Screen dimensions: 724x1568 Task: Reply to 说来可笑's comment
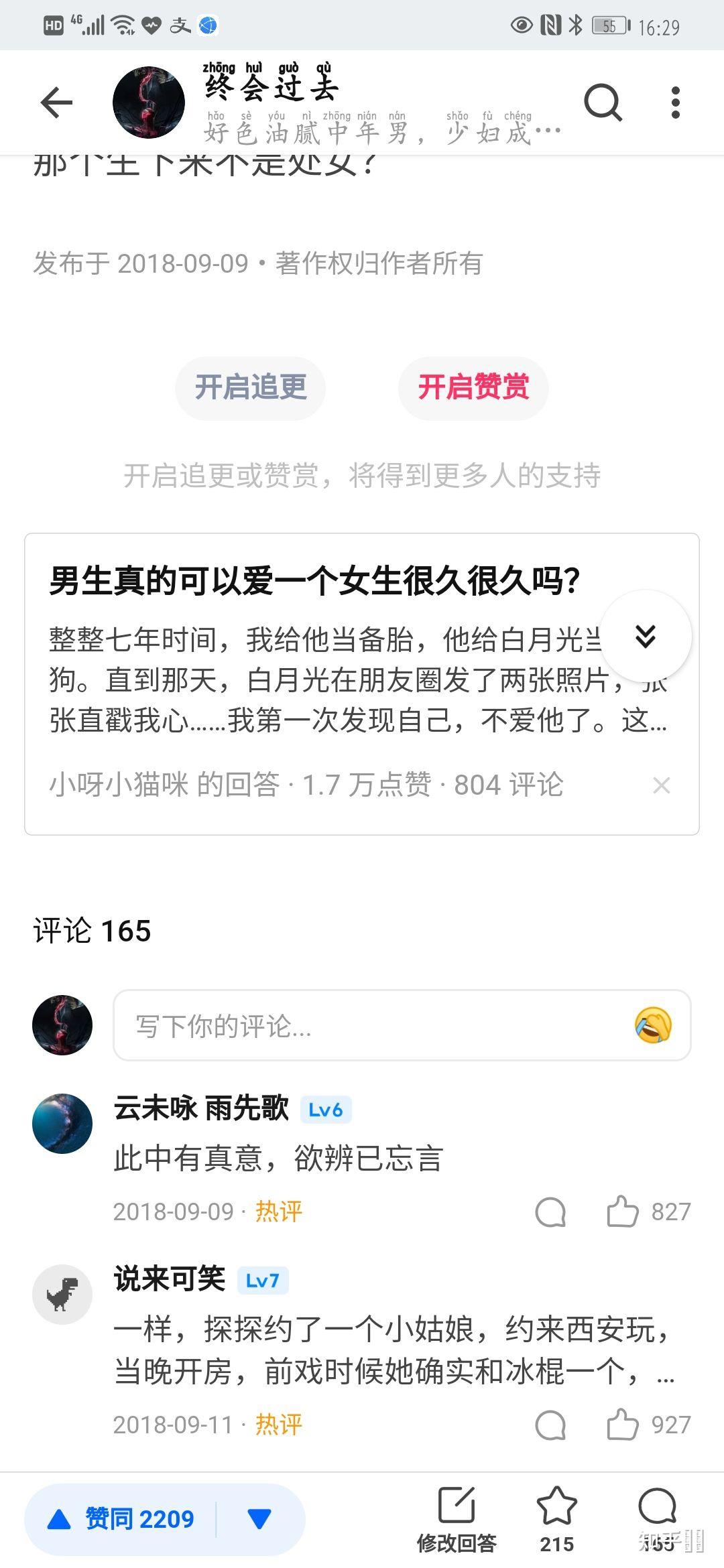pyautogui.click(x=550, y=1425)
